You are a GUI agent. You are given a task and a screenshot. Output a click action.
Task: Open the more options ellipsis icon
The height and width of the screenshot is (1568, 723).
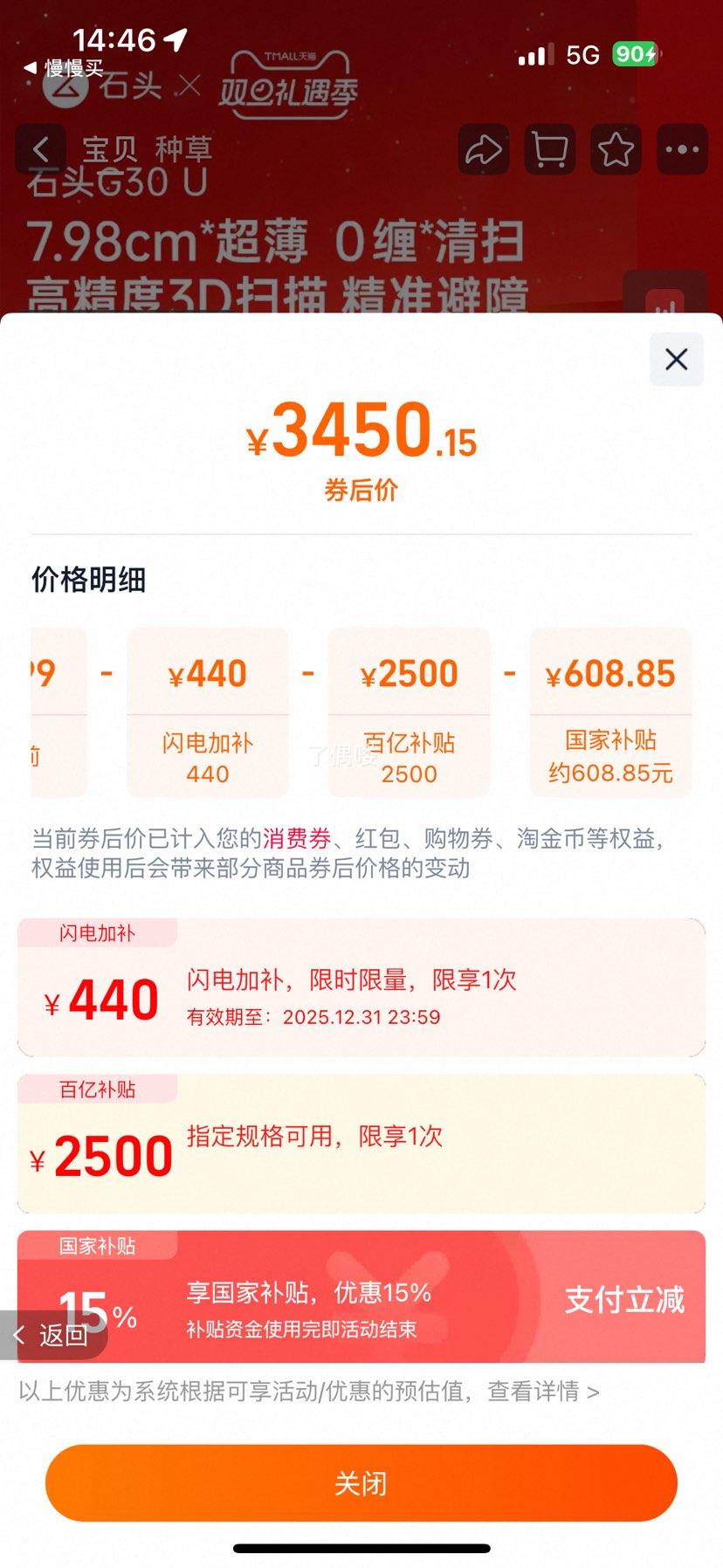tap(682, 149)
